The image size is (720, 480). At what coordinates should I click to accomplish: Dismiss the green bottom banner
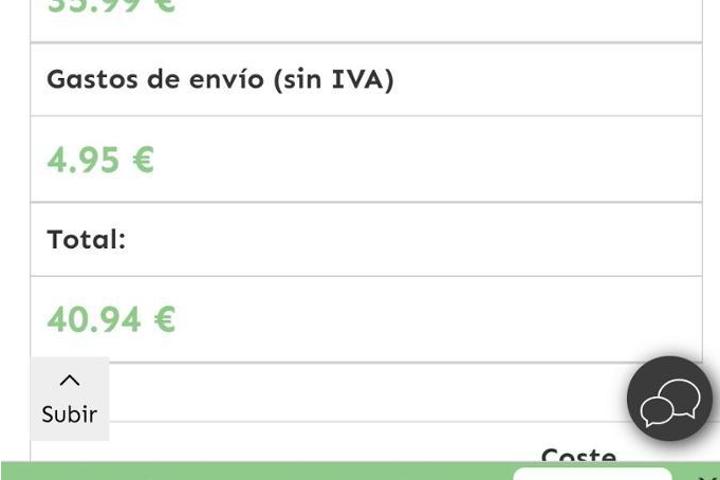point(708,475)
